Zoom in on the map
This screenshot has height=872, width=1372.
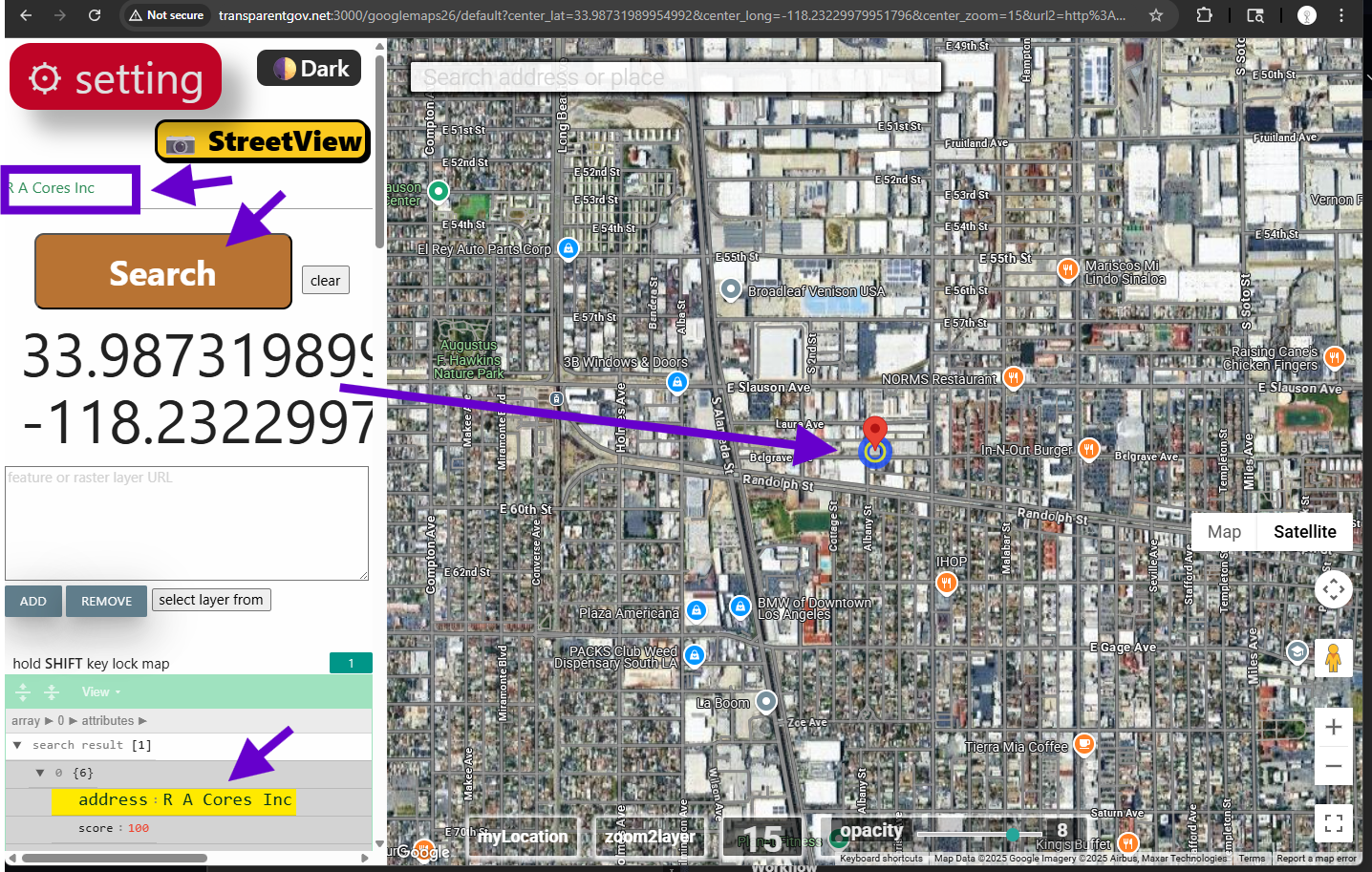coord(1334,728)
